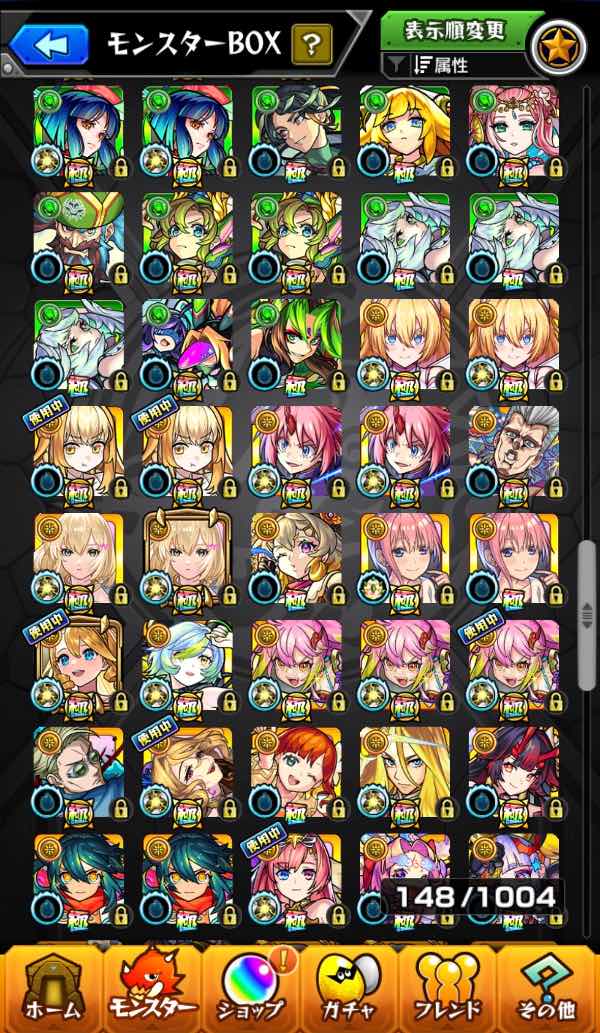Select the yellow-haired girl with goggles monster
600x1033 pixels.
point(405,131)
